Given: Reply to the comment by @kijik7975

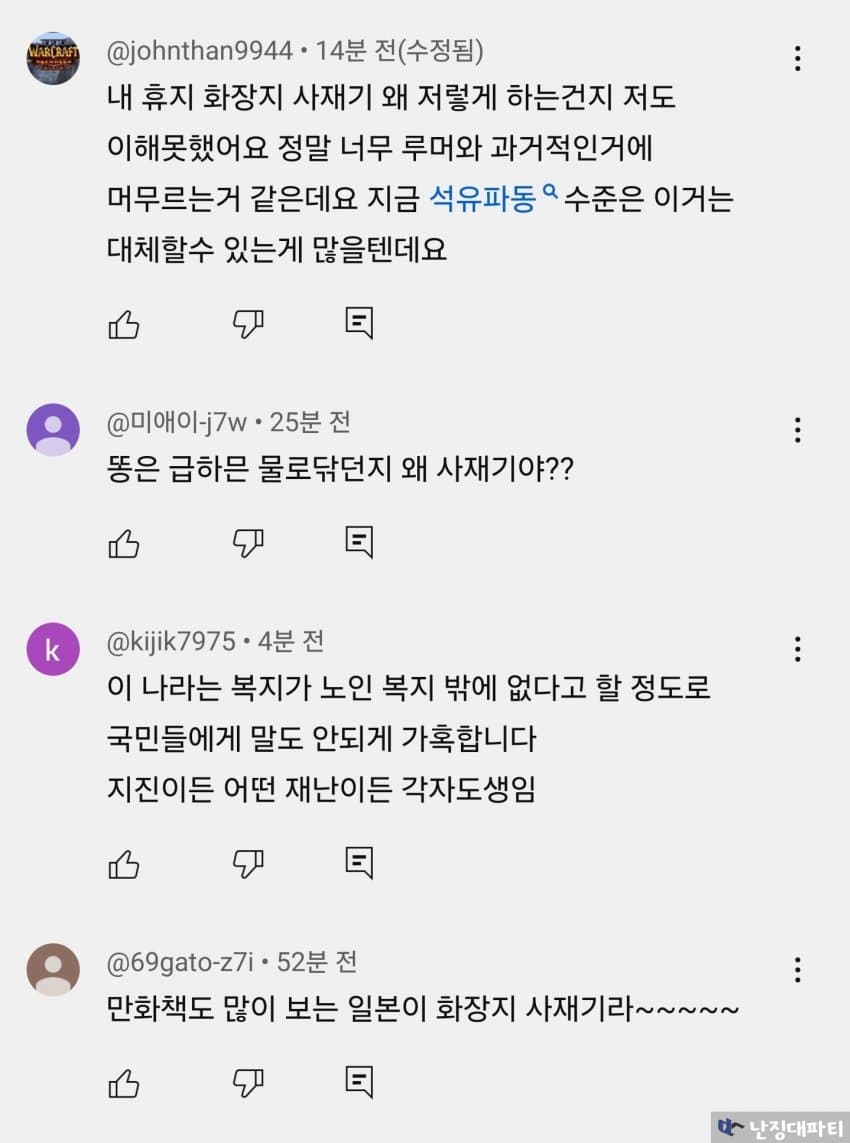Looking at the screenshot, I should coord(359,862).
